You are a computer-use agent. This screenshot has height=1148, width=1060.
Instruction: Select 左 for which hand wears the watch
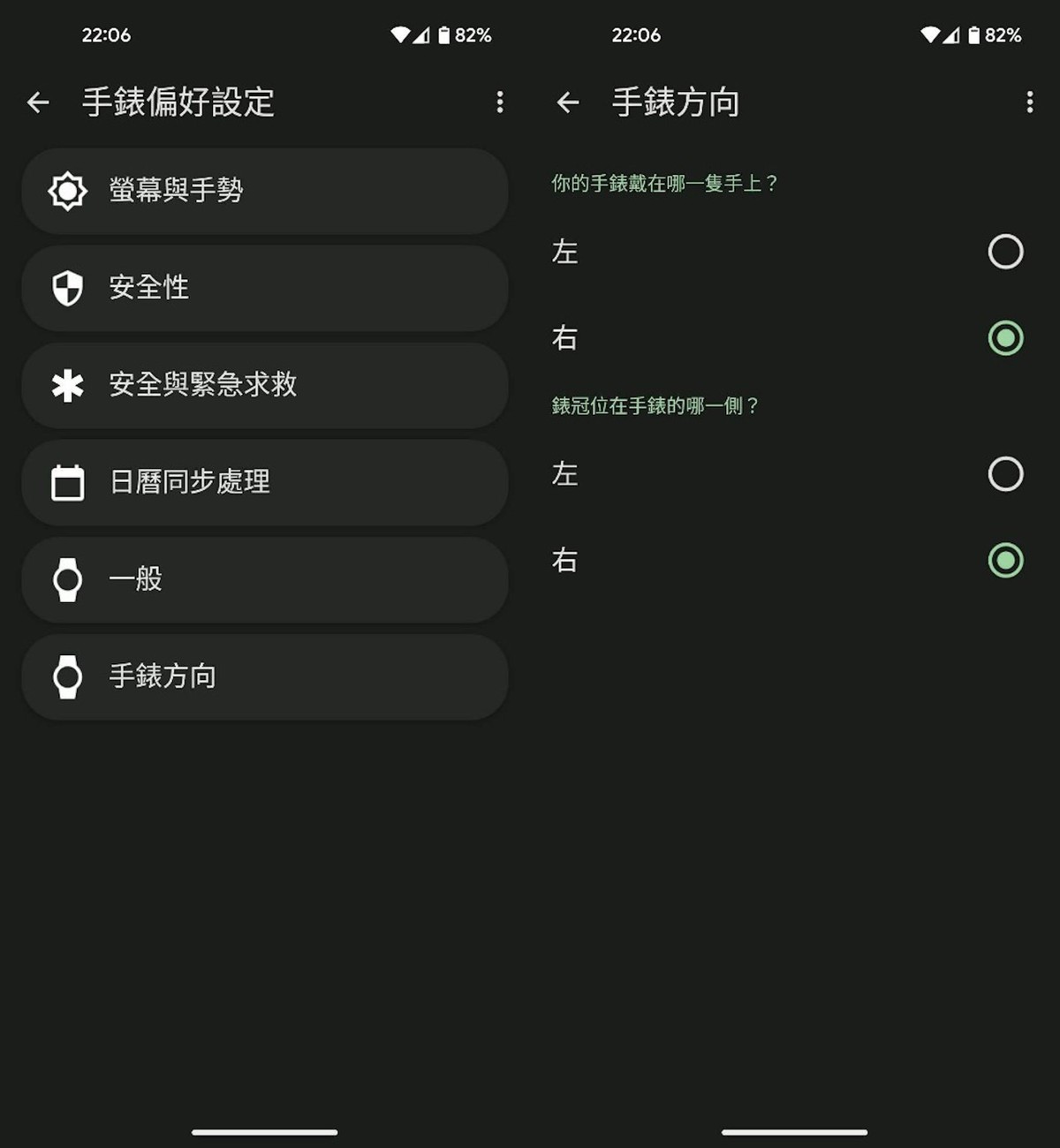(x=1004, y=253)
